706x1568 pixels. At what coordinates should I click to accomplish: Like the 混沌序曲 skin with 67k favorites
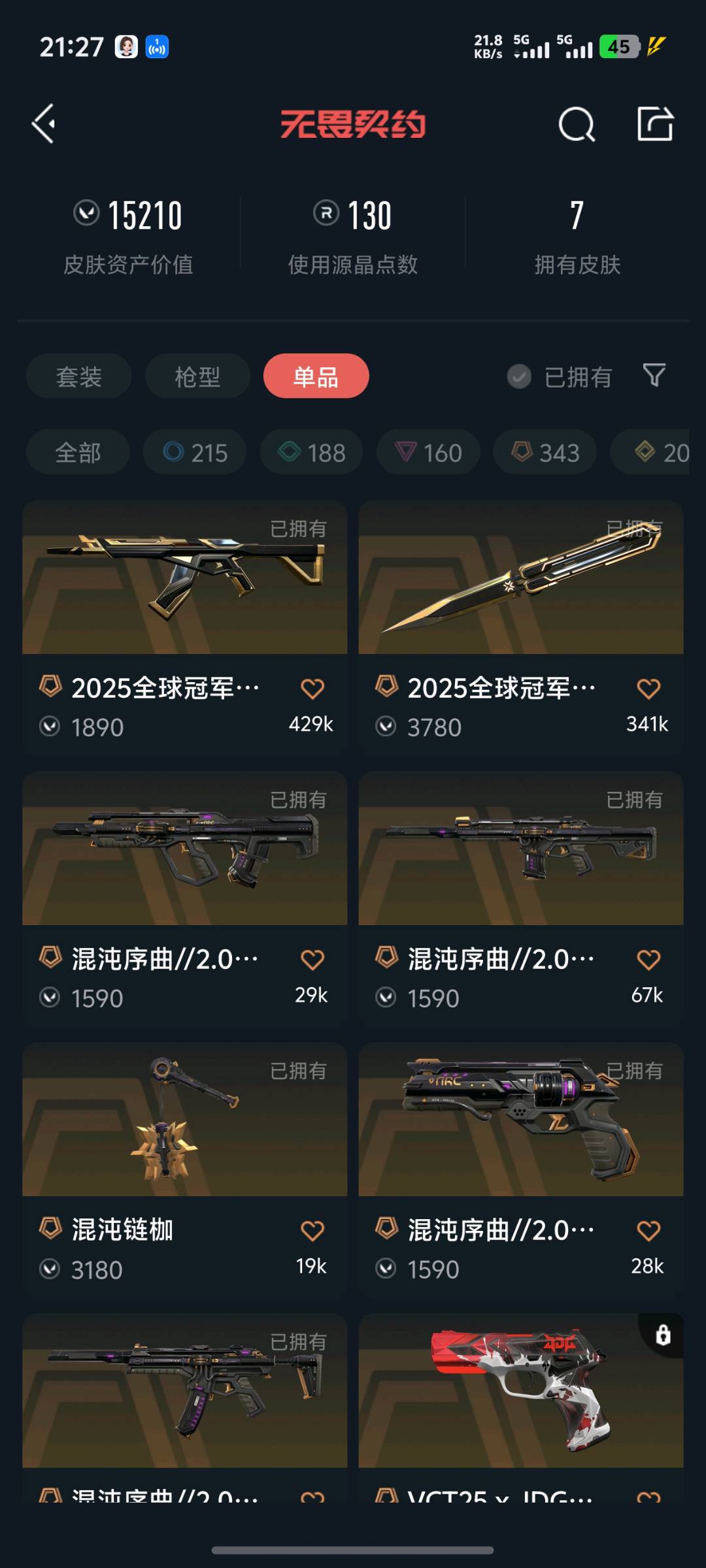648,960
